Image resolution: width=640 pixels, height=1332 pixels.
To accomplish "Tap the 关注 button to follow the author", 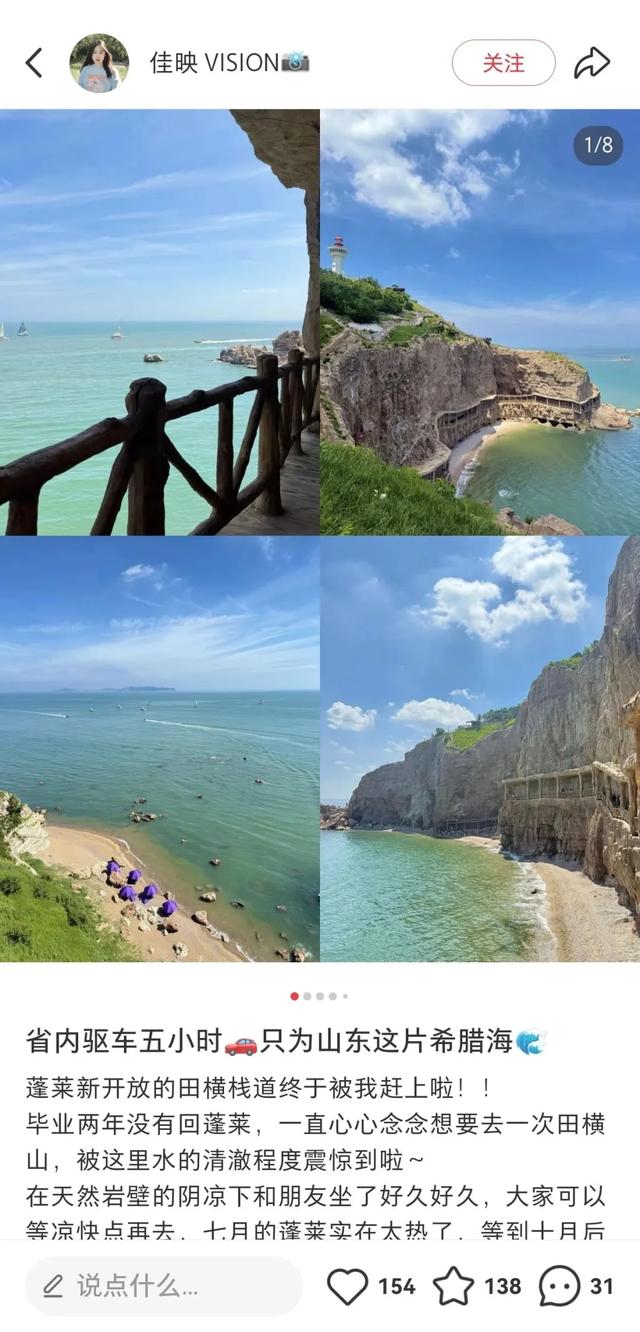I will tap(503, 63).
